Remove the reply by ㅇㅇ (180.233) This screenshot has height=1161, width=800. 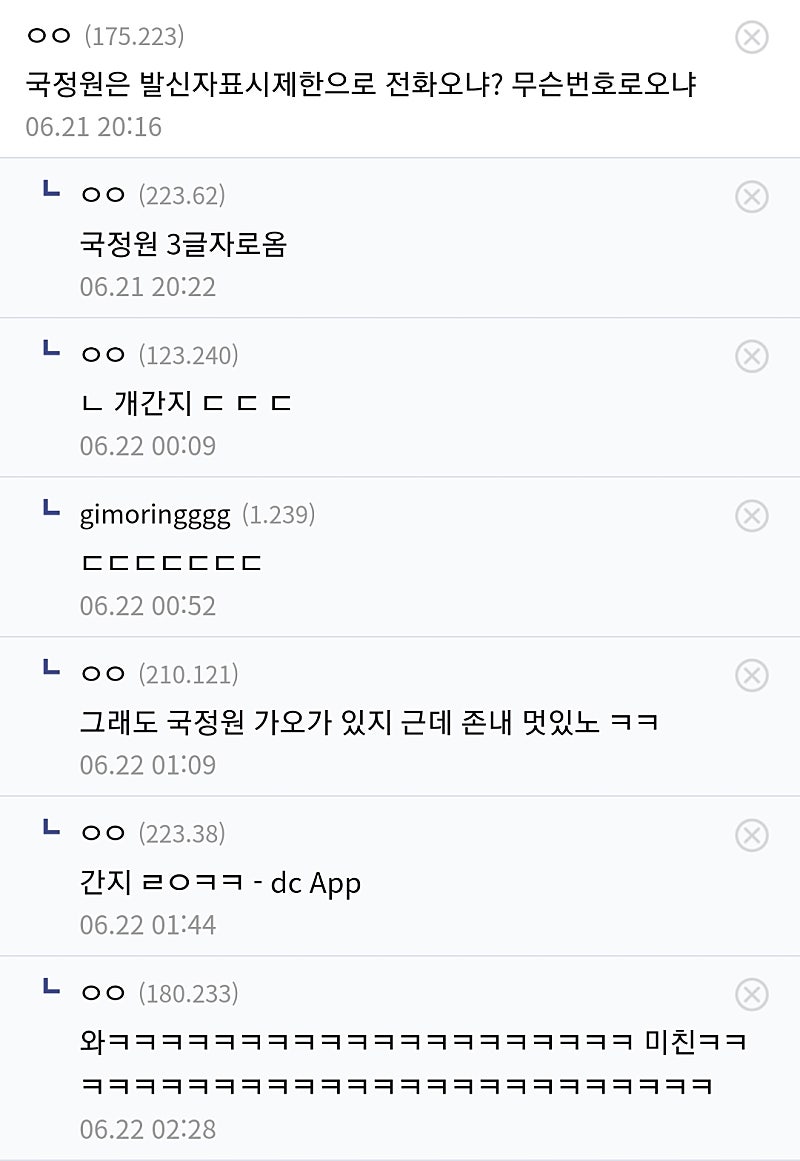(x=751, y=994)
